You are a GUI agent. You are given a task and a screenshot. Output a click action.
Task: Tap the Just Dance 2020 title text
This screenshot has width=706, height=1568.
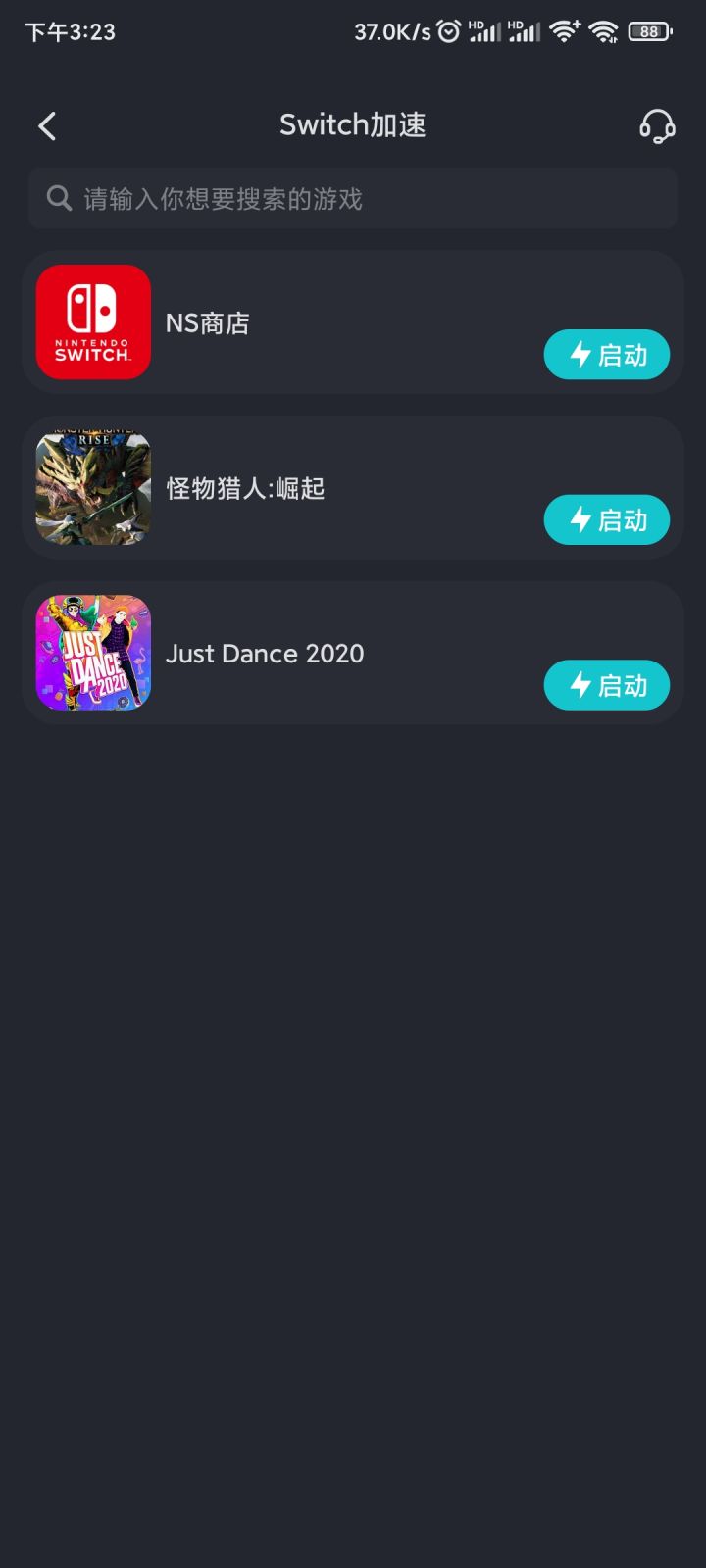click(265, 653)
